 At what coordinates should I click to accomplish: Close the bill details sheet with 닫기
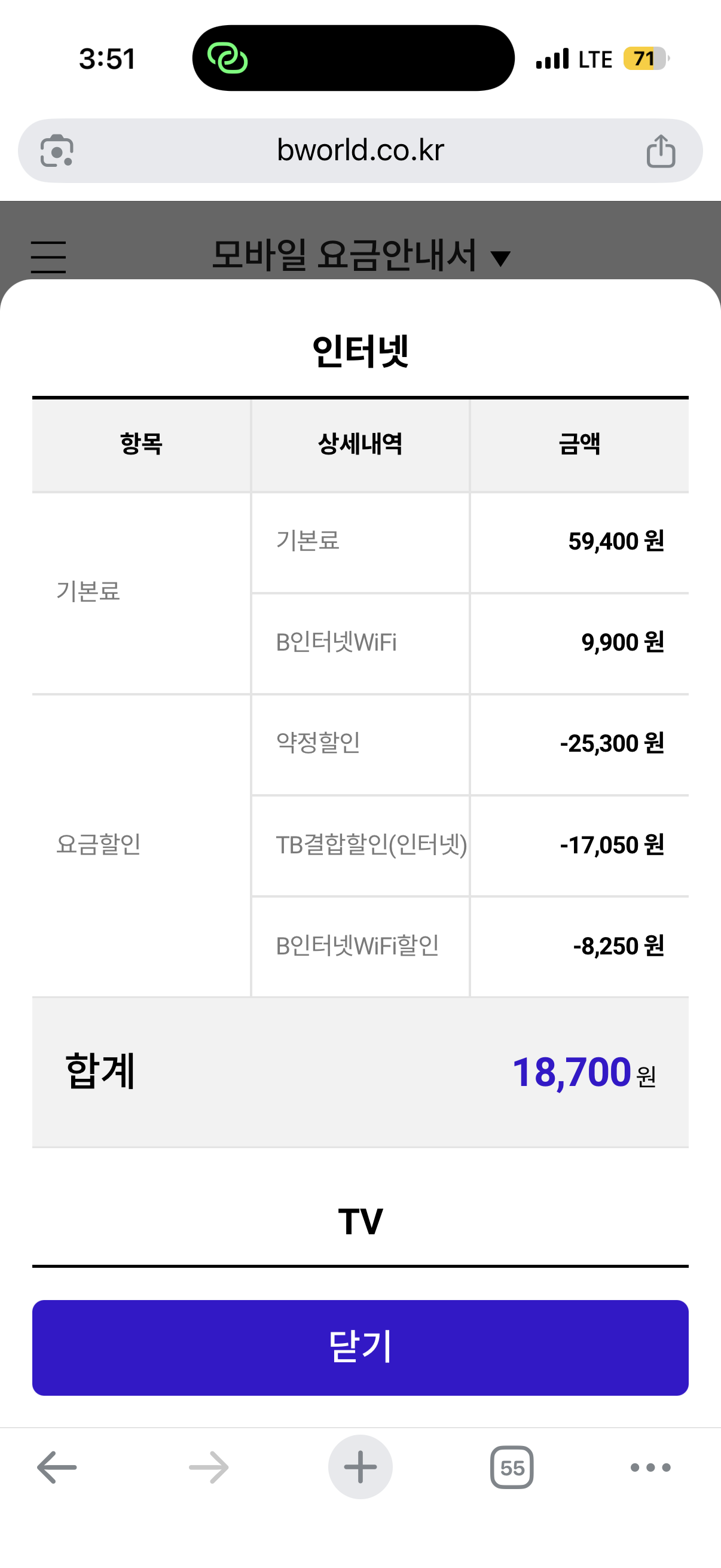click(360, 1347)
